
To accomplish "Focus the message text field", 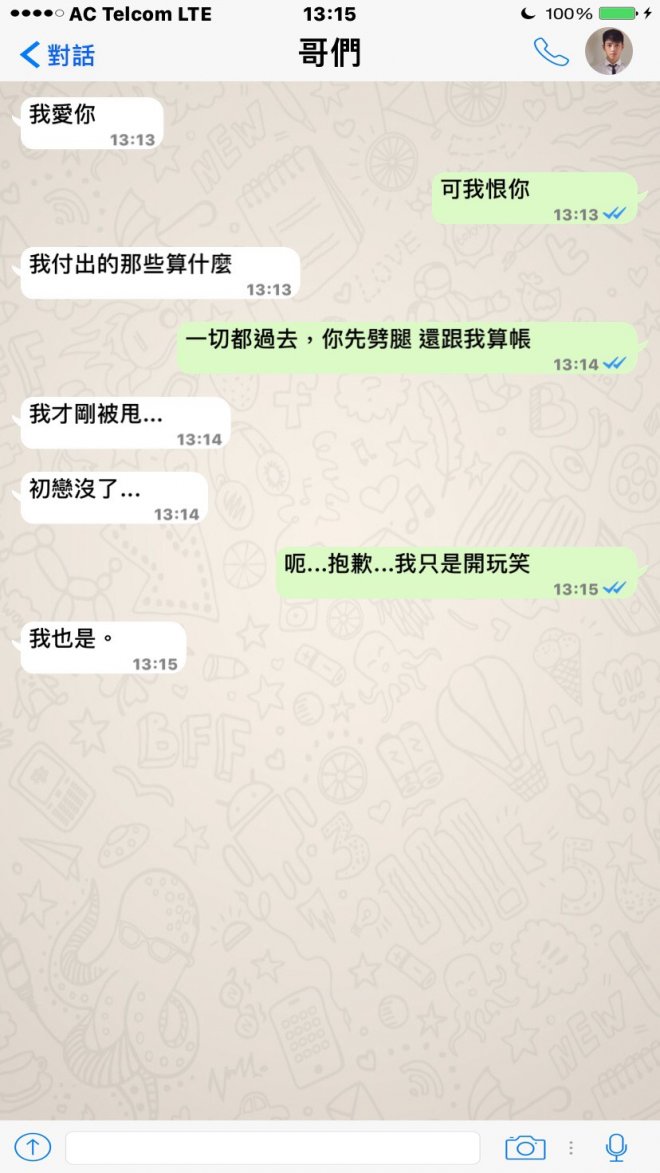I will click(x=272, y=1147).
